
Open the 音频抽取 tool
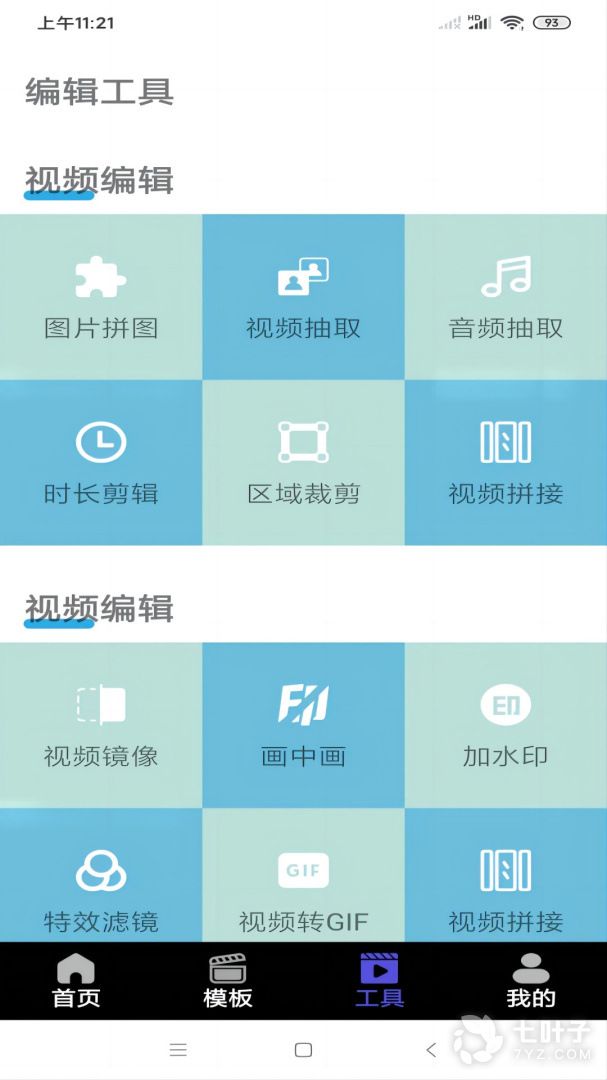tap(505, 297)
